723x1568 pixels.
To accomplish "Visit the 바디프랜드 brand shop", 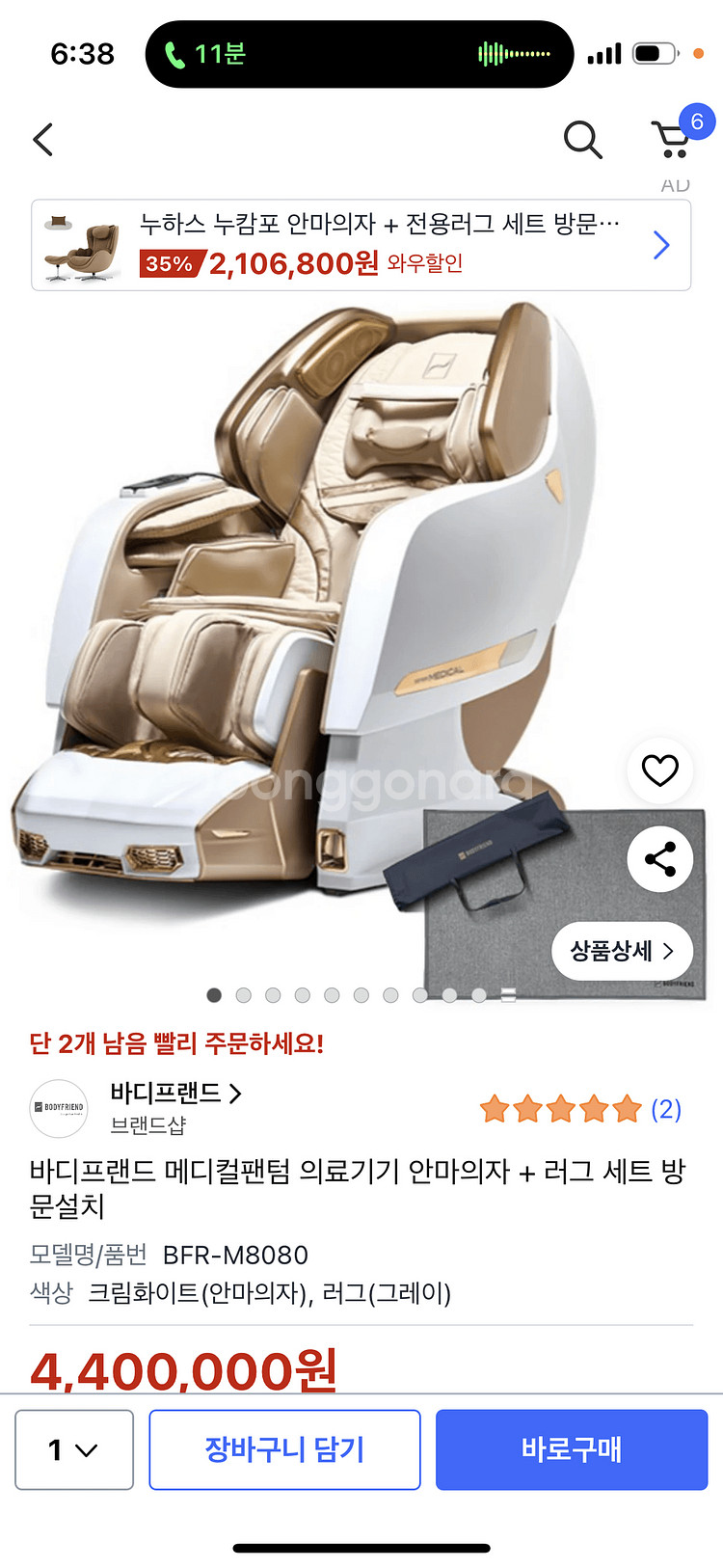I will pos(174,1095).
